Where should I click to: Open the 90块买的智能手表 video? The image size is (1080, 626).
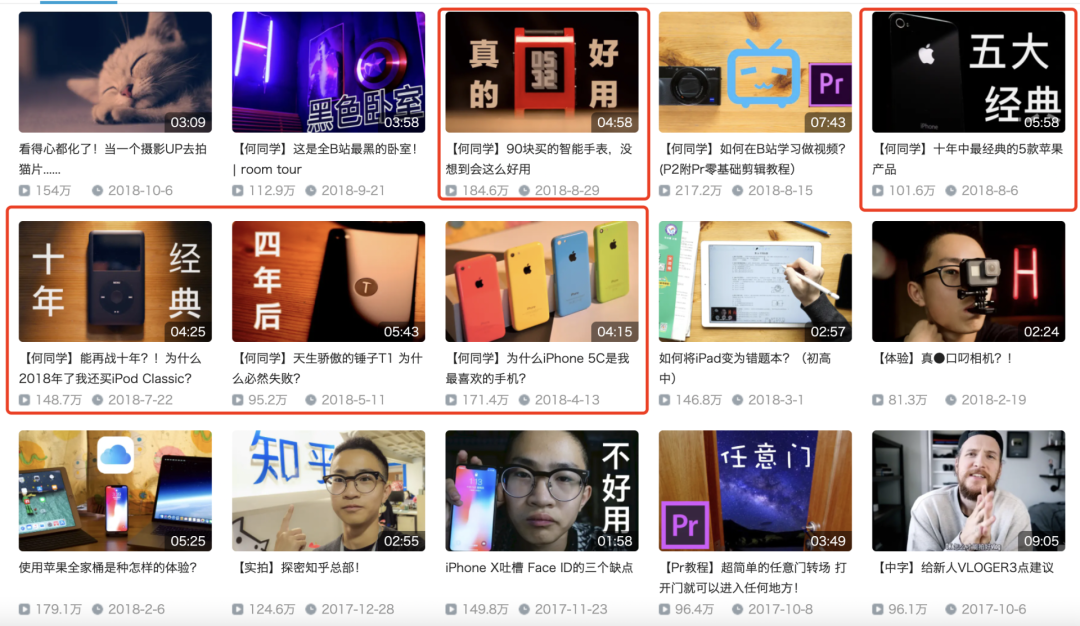coord(542,72)
